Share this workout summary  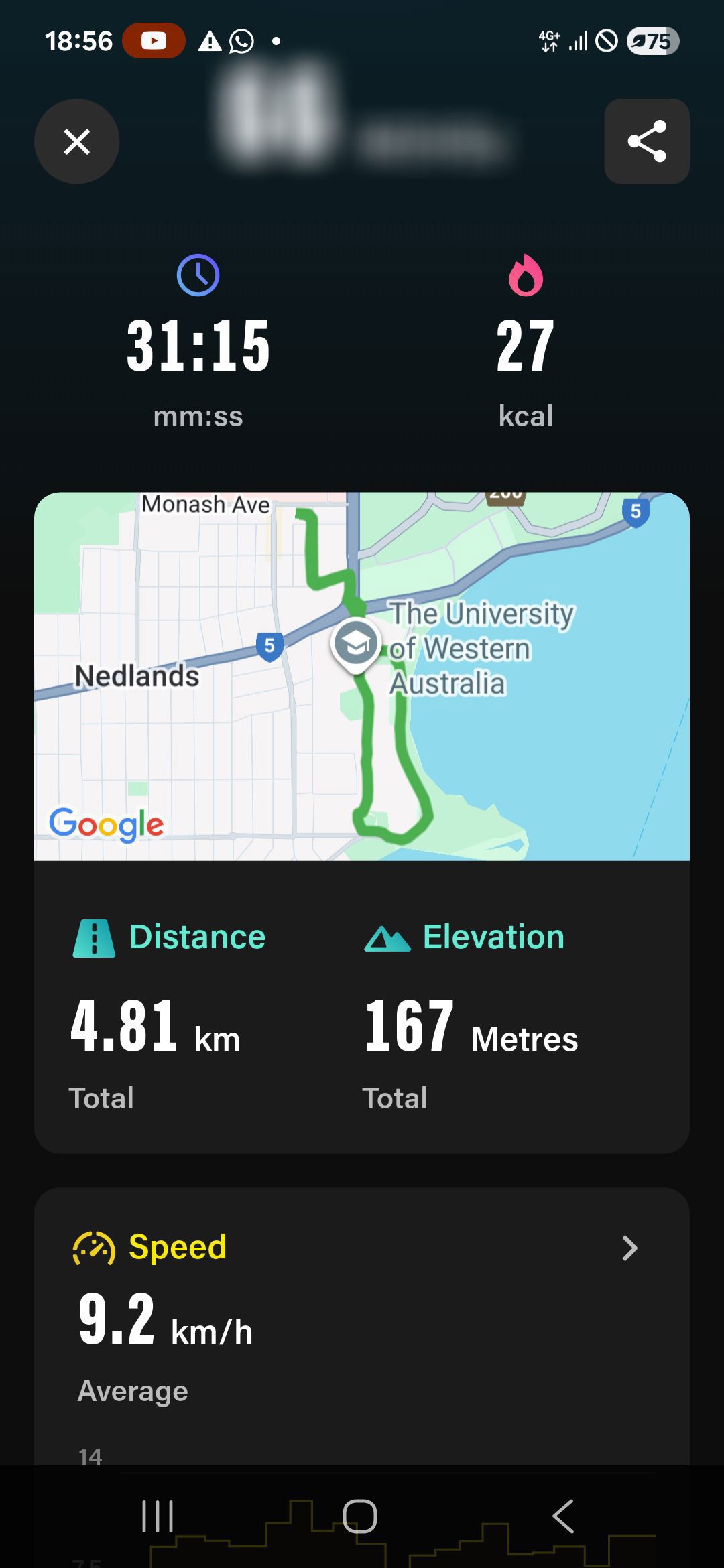tap(646, 141)
